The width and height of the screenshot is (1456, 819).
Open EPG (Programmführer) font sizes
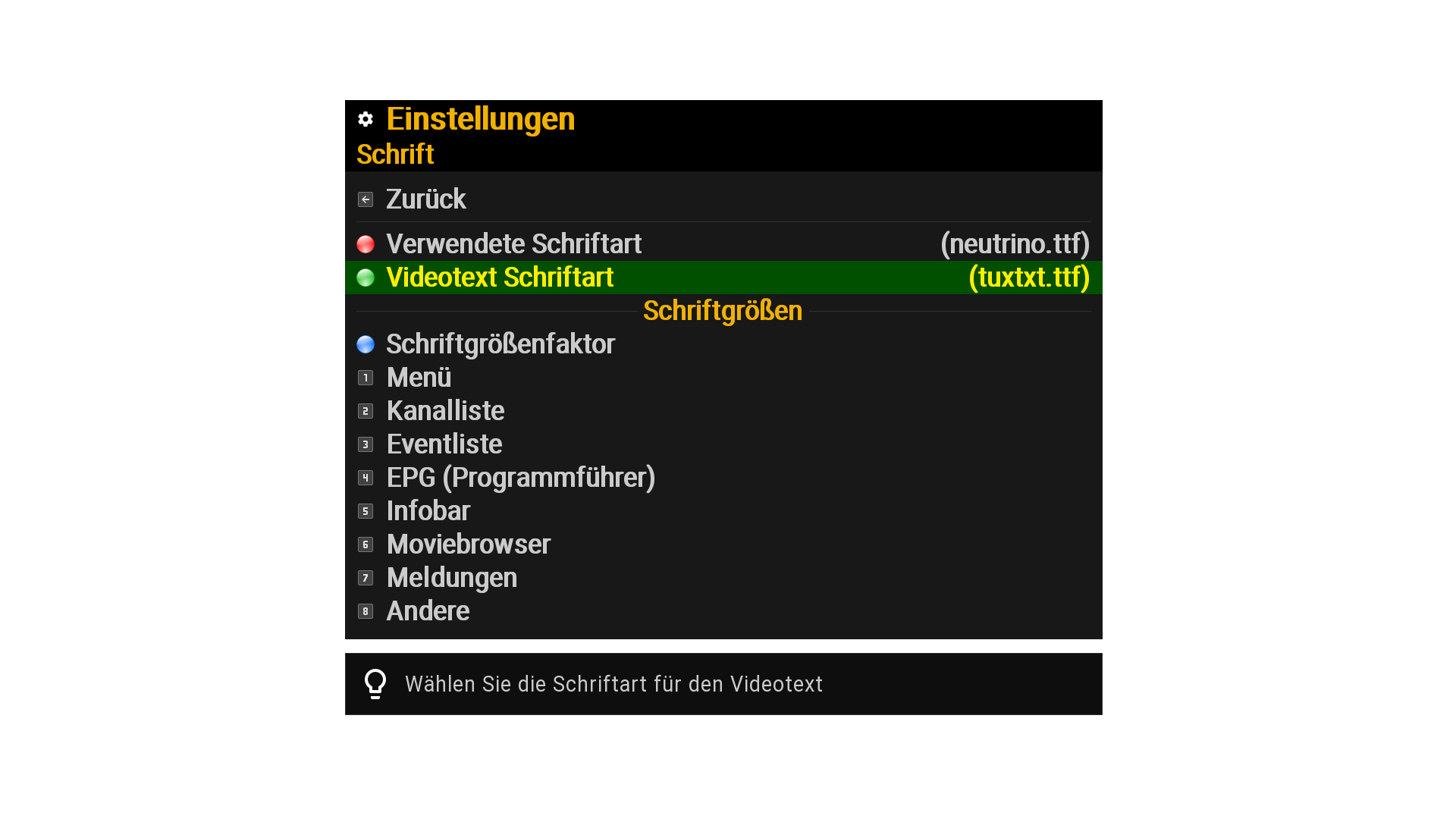[x=520, y=478]
